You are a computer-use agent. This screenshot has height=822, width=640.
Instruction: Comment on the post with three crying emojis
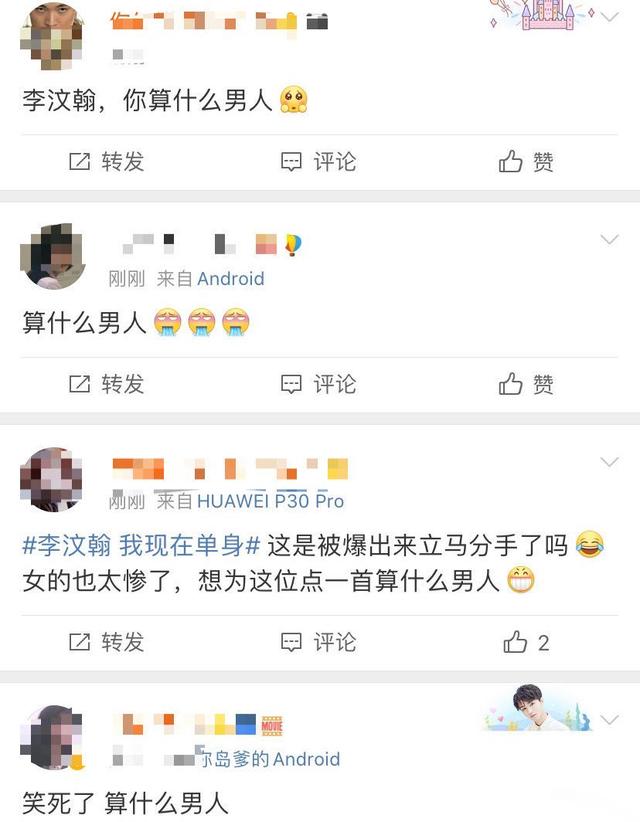[318, 384]
